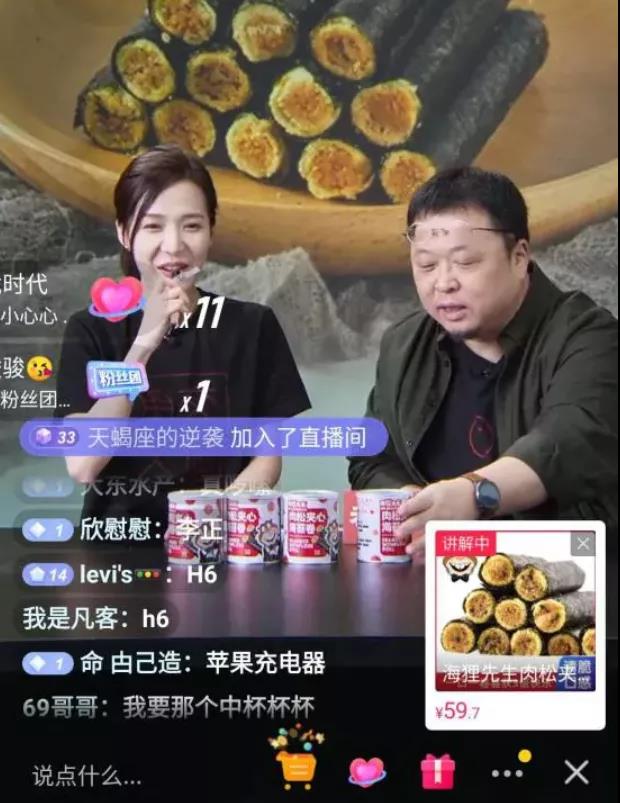Close the livestream with the X icon
This screenshot has height=803, width=620.
click(576, 771)
